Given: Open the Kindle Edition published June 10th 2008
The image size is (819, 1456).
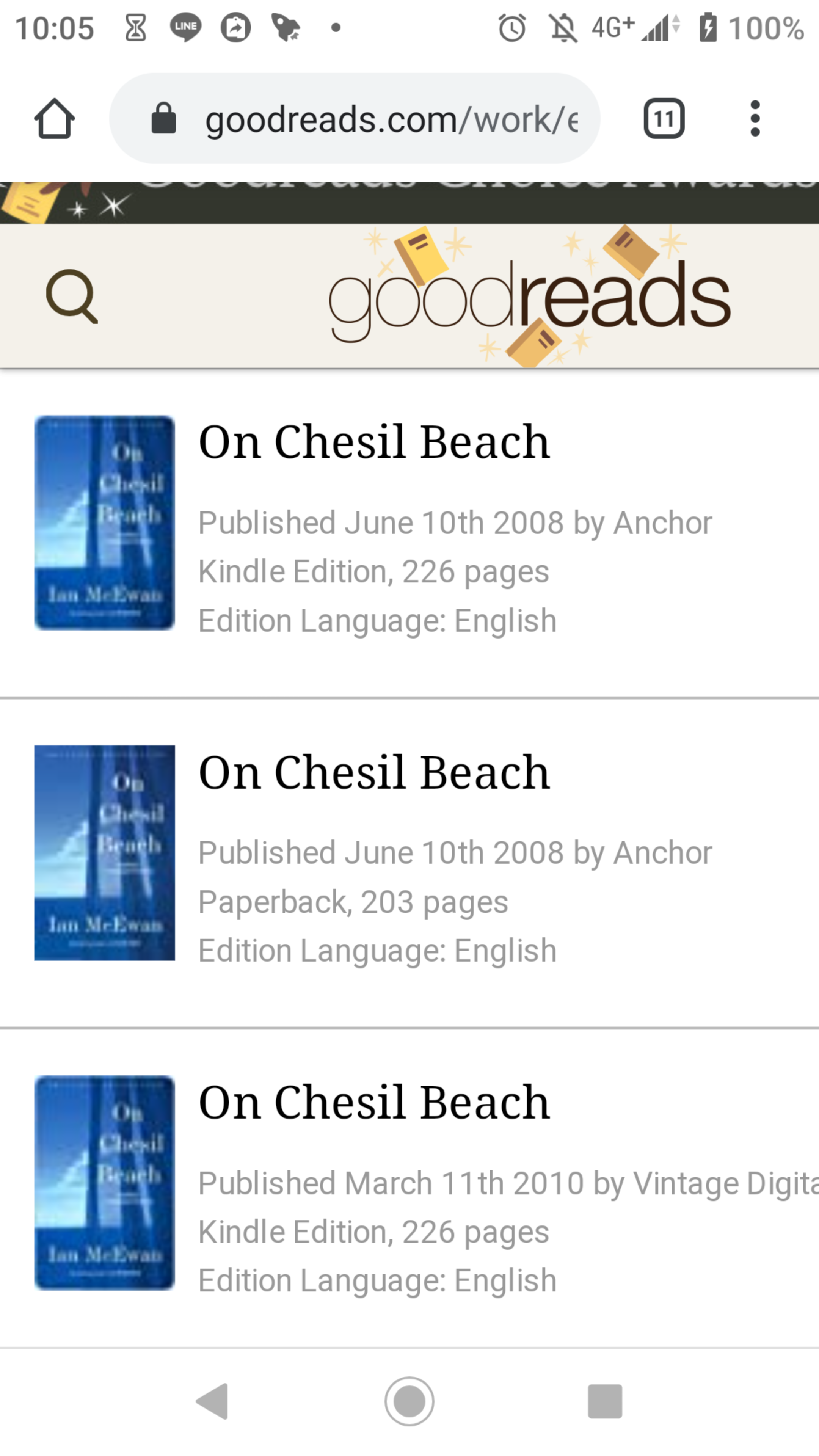Looking at the screenshot, I should coord(373,442).
